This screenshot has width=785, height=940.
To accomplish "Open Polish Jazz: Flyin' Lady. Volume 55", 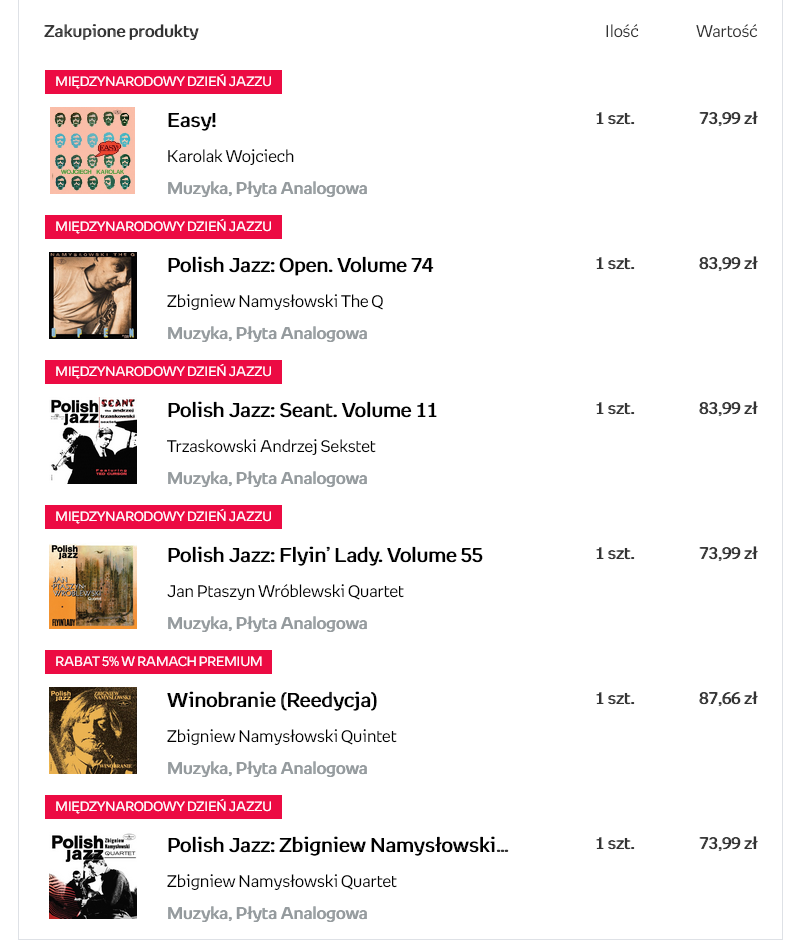I will (324, 555).
